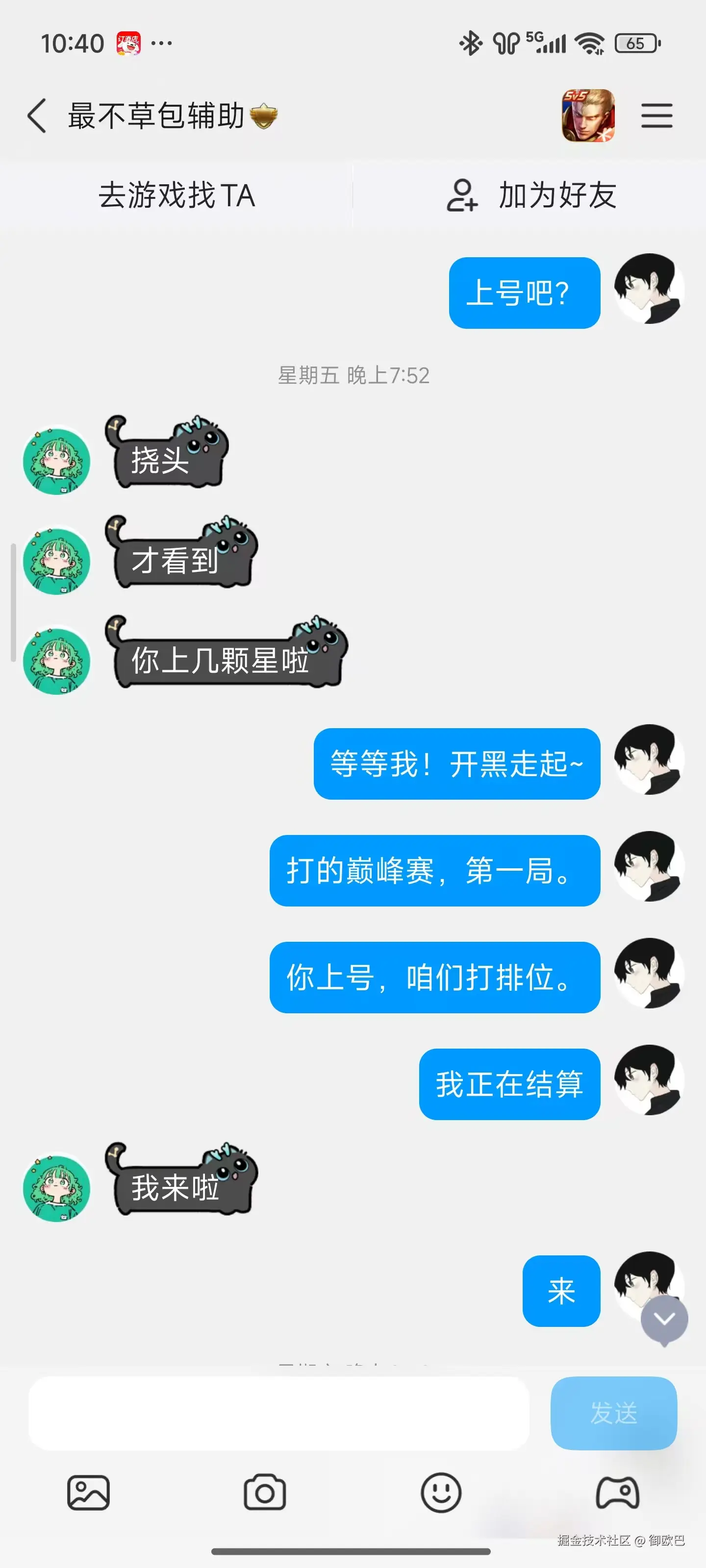The image size is (706, 1568).
Task: Tap 加为好友 to add friend
Action: click(557, 196)
